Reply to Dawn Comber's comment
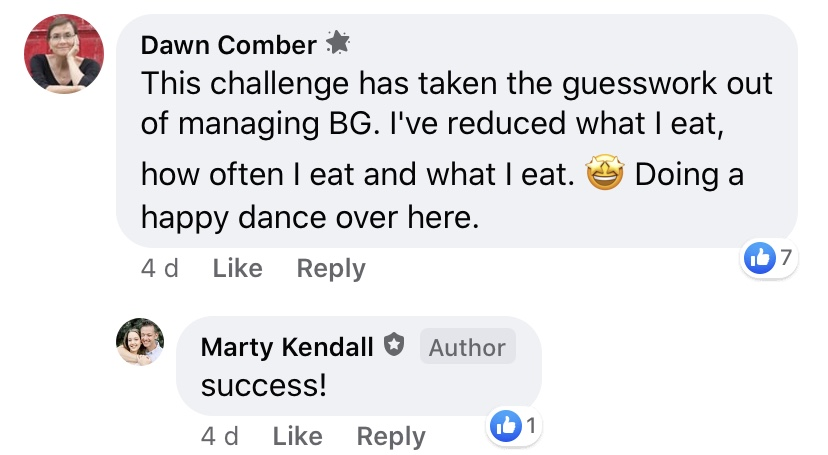828x455 pixels. point(331,268)
